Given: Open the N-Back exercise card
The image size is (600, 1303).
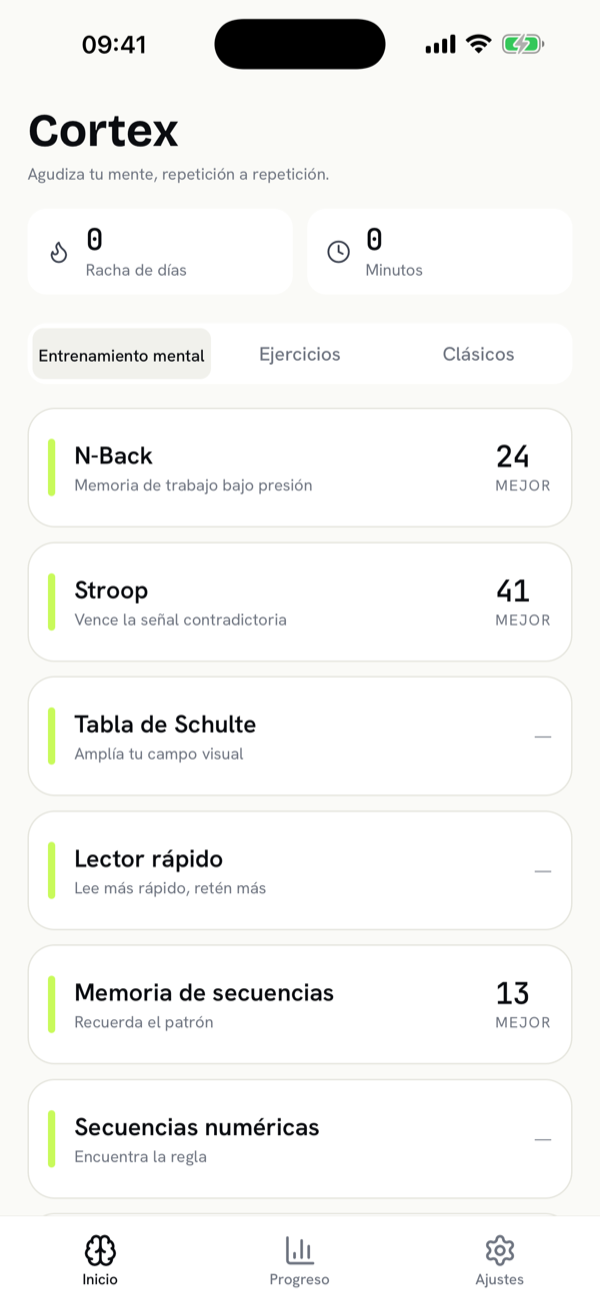Looking at the screenshot, I should (300, 468).
